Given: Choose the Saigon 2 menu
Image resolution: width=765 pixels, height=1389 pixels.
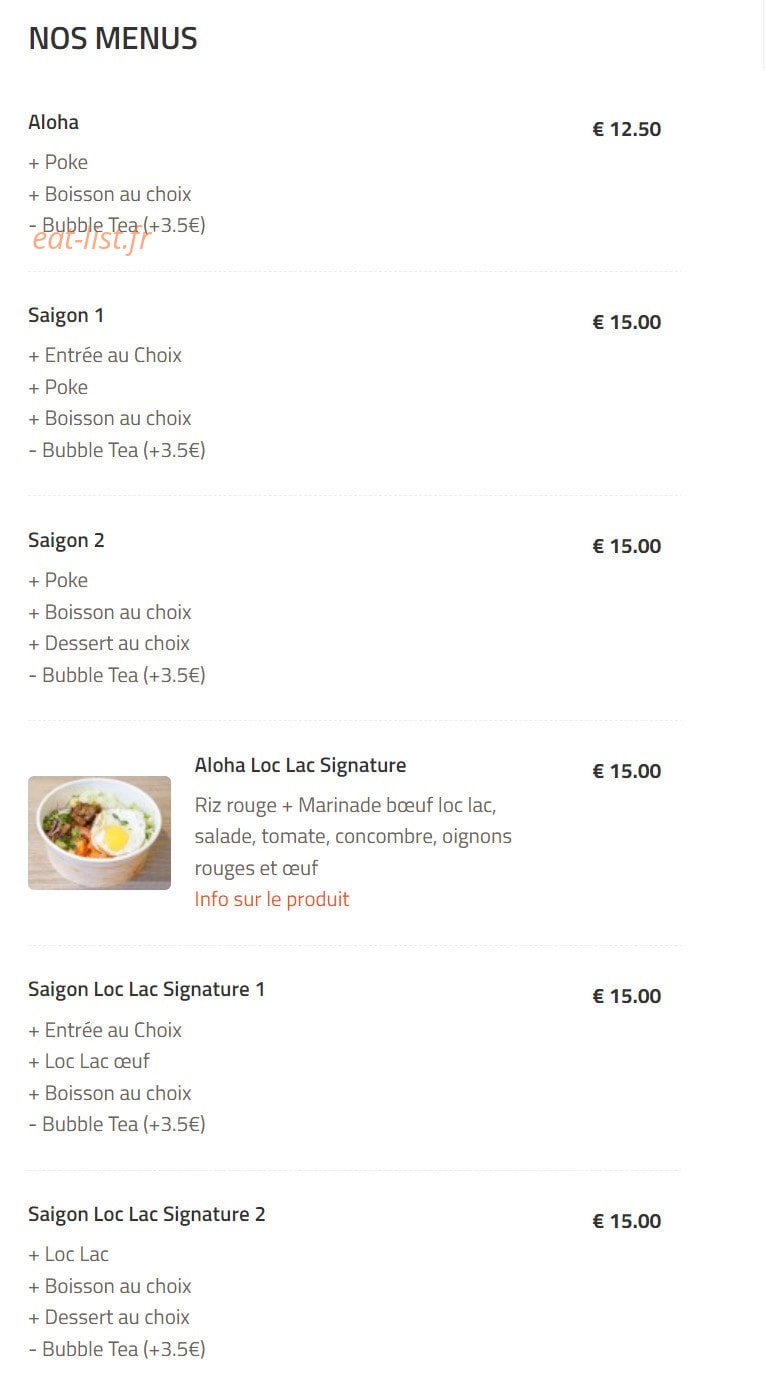Looking at the screenshot, I should tap(66, 540).
